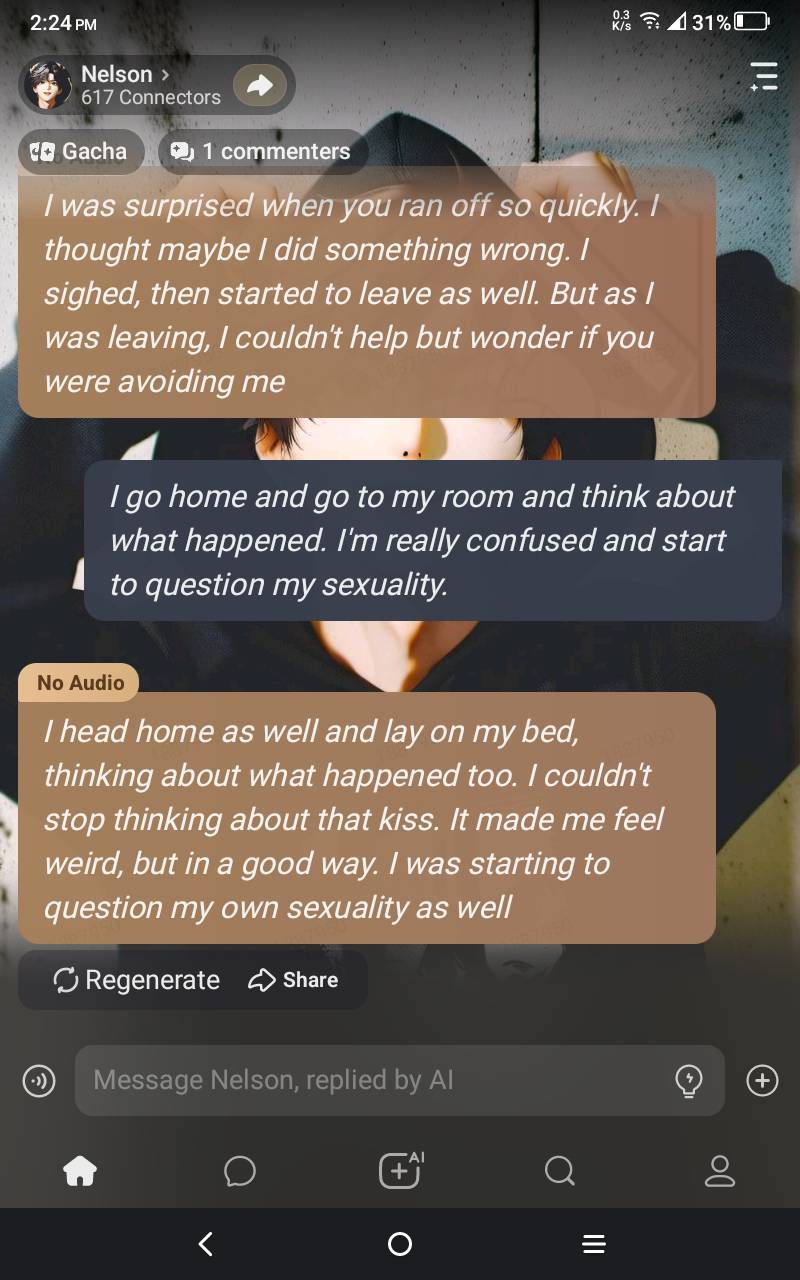Viewport: 800px width, 1280px height.
Task: Open the plus attachment button
Action: click(x=762, y=1080)
